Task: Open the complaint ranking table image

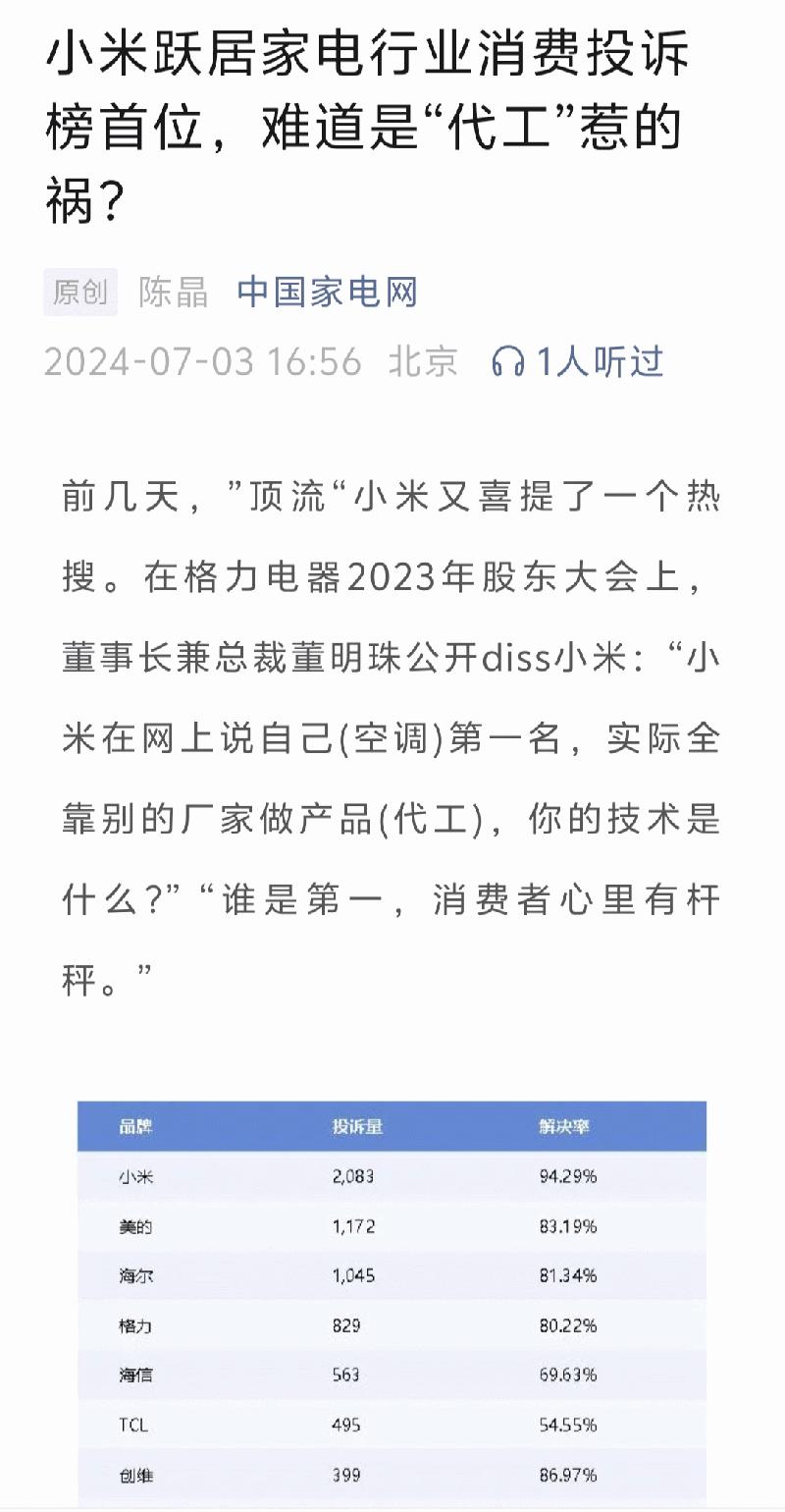Action: tap(392, 1303)
